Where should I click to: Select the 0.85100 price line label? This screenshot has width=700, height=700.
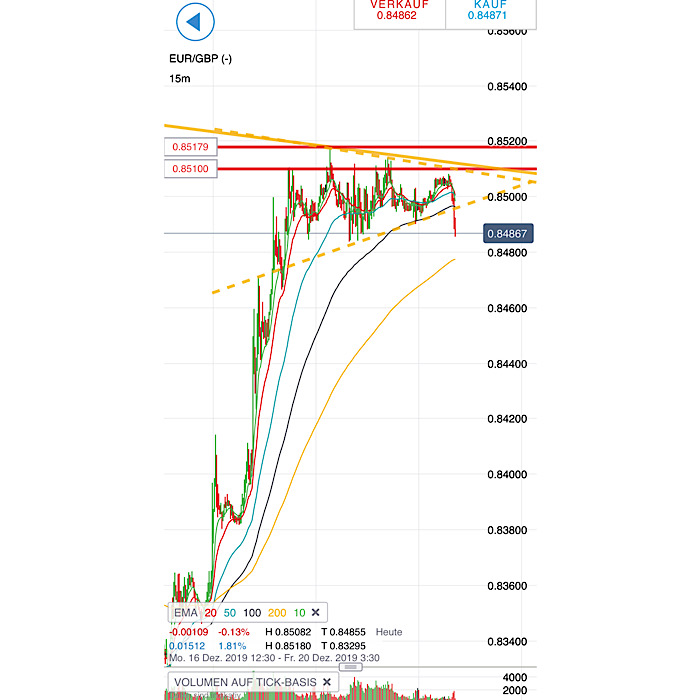(x=190, y=170)
